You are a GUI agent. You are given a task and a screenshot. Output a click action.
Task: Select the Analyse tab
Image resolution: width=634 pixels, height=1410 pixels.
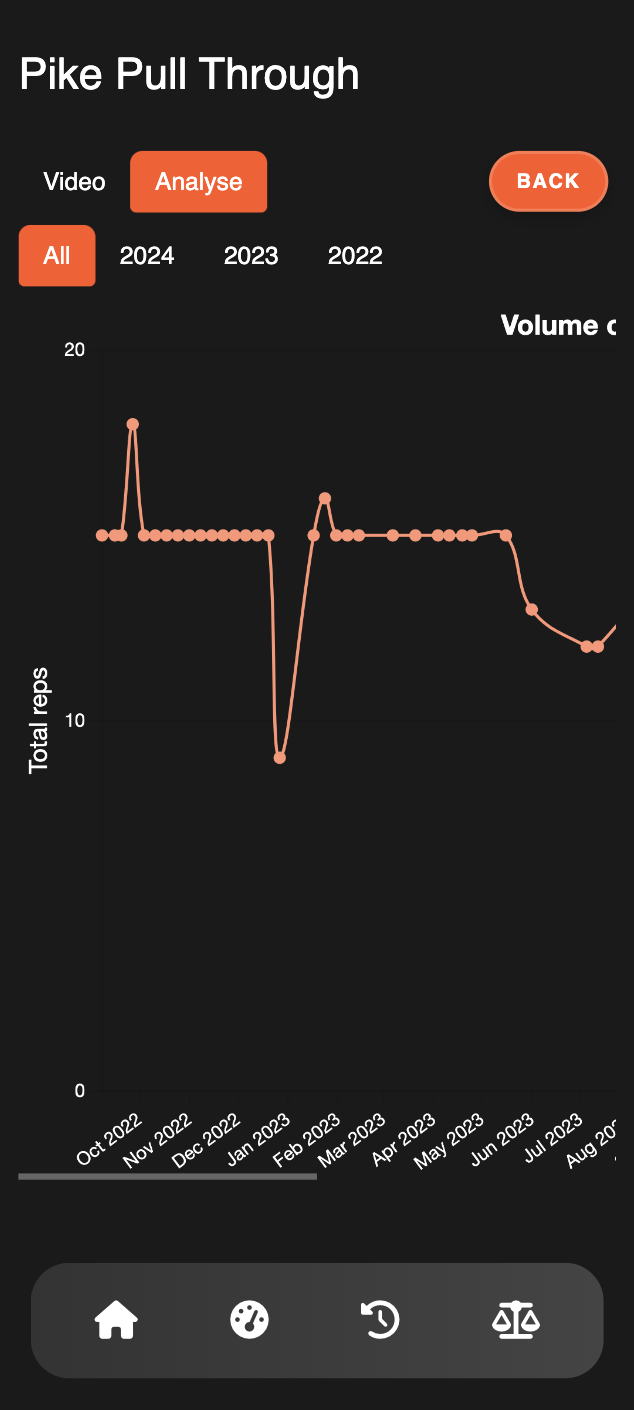pyautogui.click(x=198, y=182)
